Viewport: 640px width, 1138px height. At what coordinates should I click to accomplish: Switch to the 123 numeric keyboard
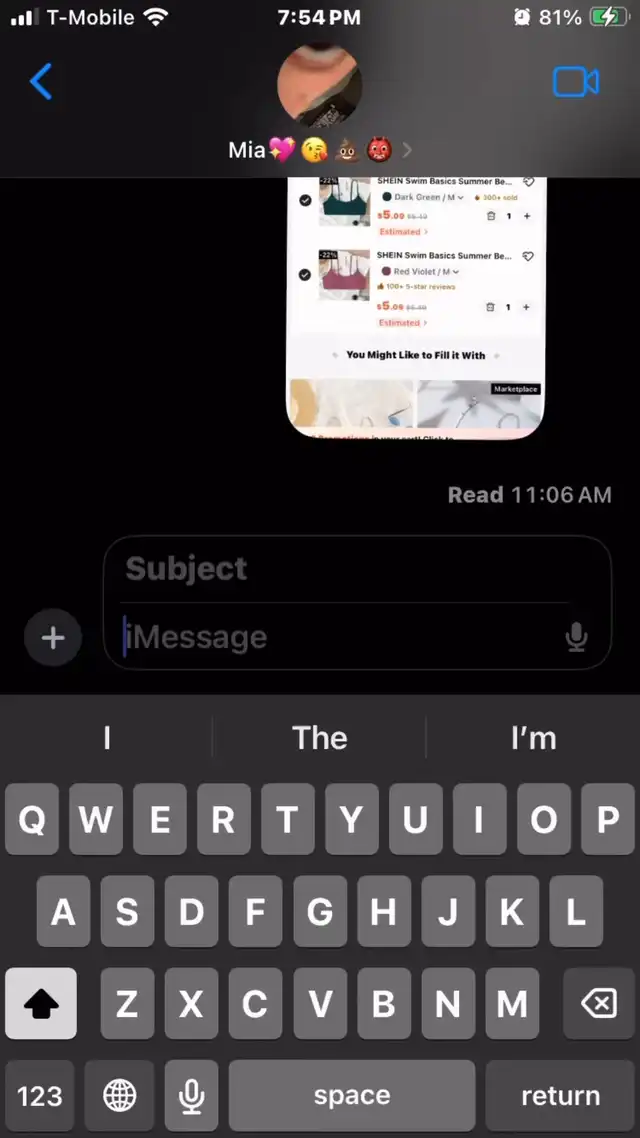point(39,1095)
